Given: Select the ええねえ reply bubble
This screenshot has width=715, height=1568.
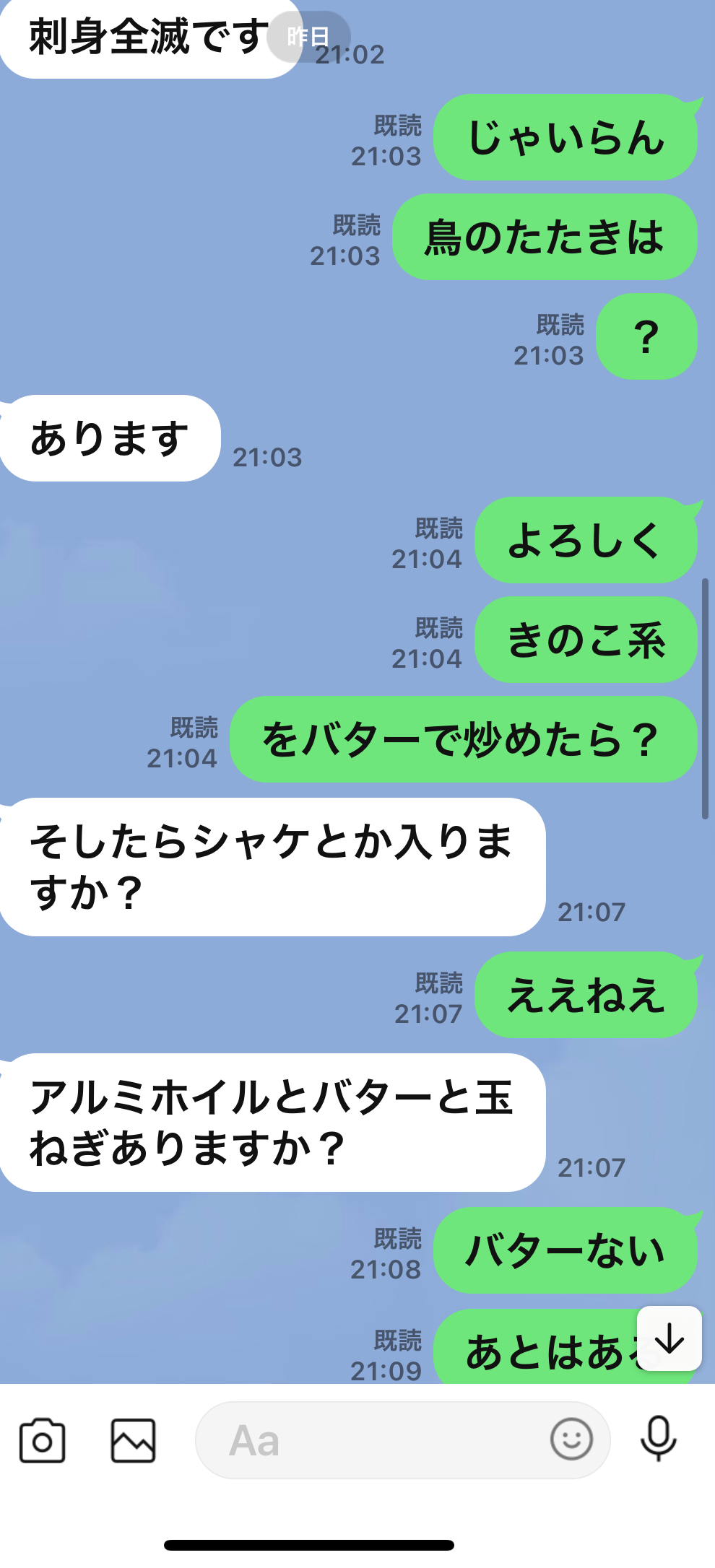Looking at the screenshot, I should click(586, 995).
